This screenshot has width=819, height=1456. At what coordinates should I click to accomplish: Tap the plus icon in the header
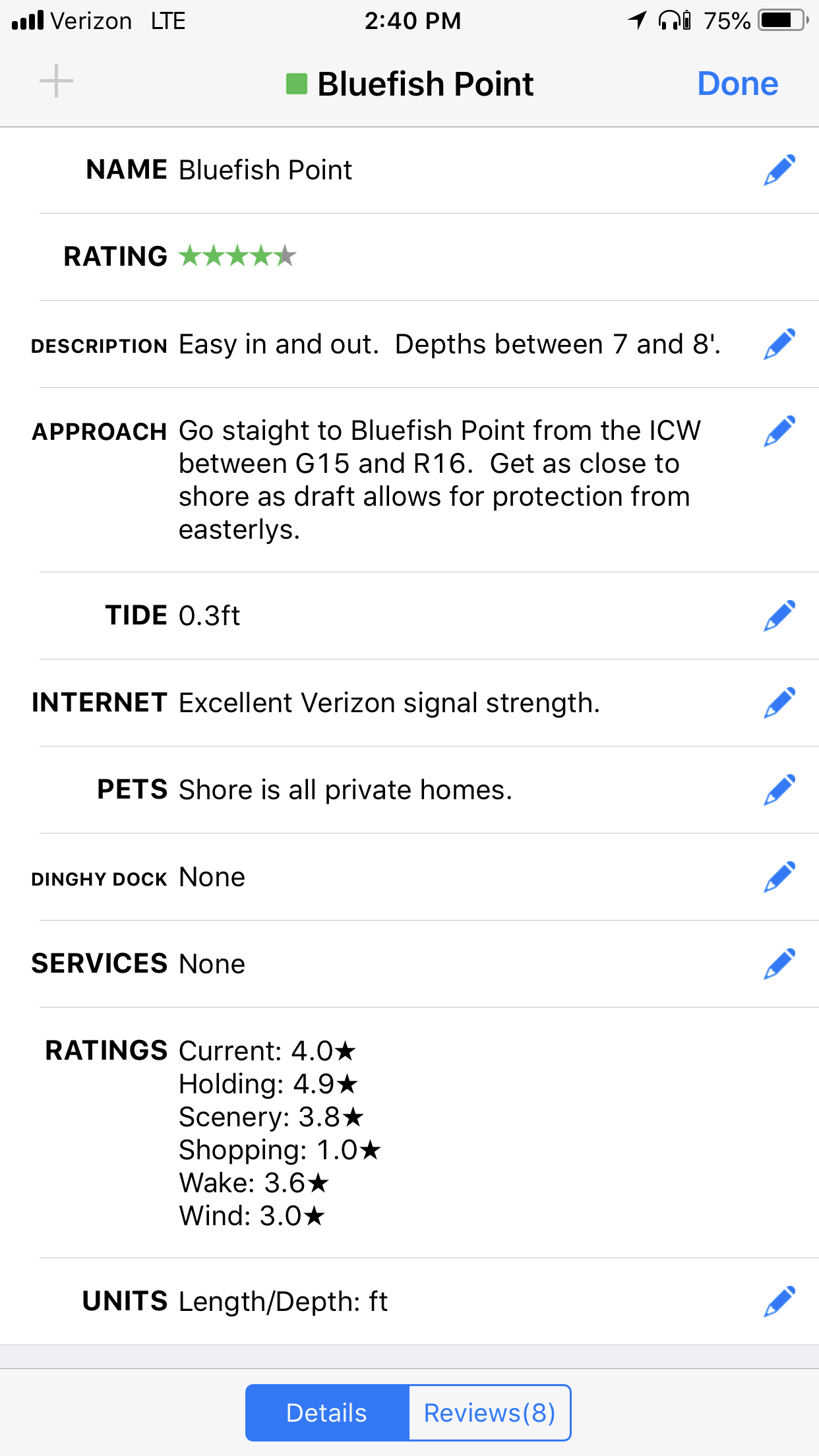point(56,82)
